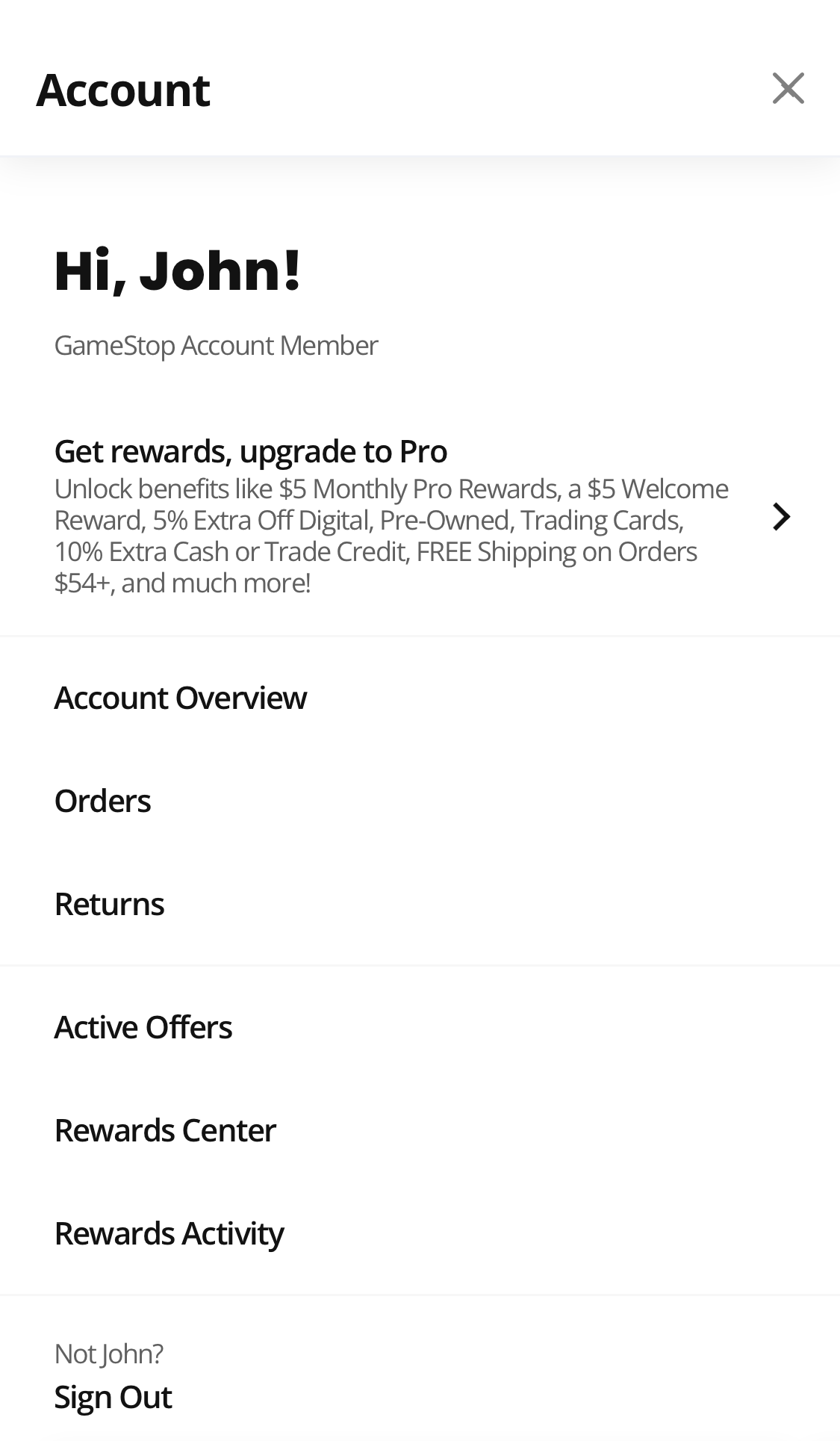The height and width of the screenshot is (1441, 840).
Task: Navigate to Rewards Center section
Action: coord(164,1129)
